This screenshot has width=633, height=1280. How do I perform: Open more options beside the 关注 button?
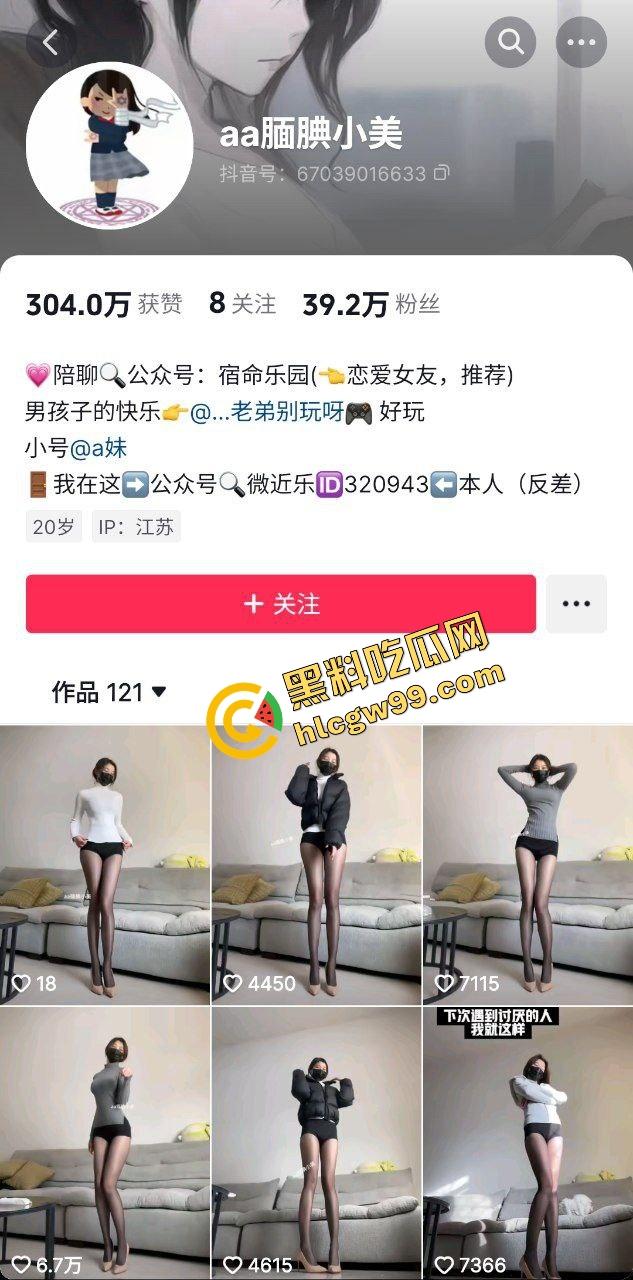pos(576,604)
